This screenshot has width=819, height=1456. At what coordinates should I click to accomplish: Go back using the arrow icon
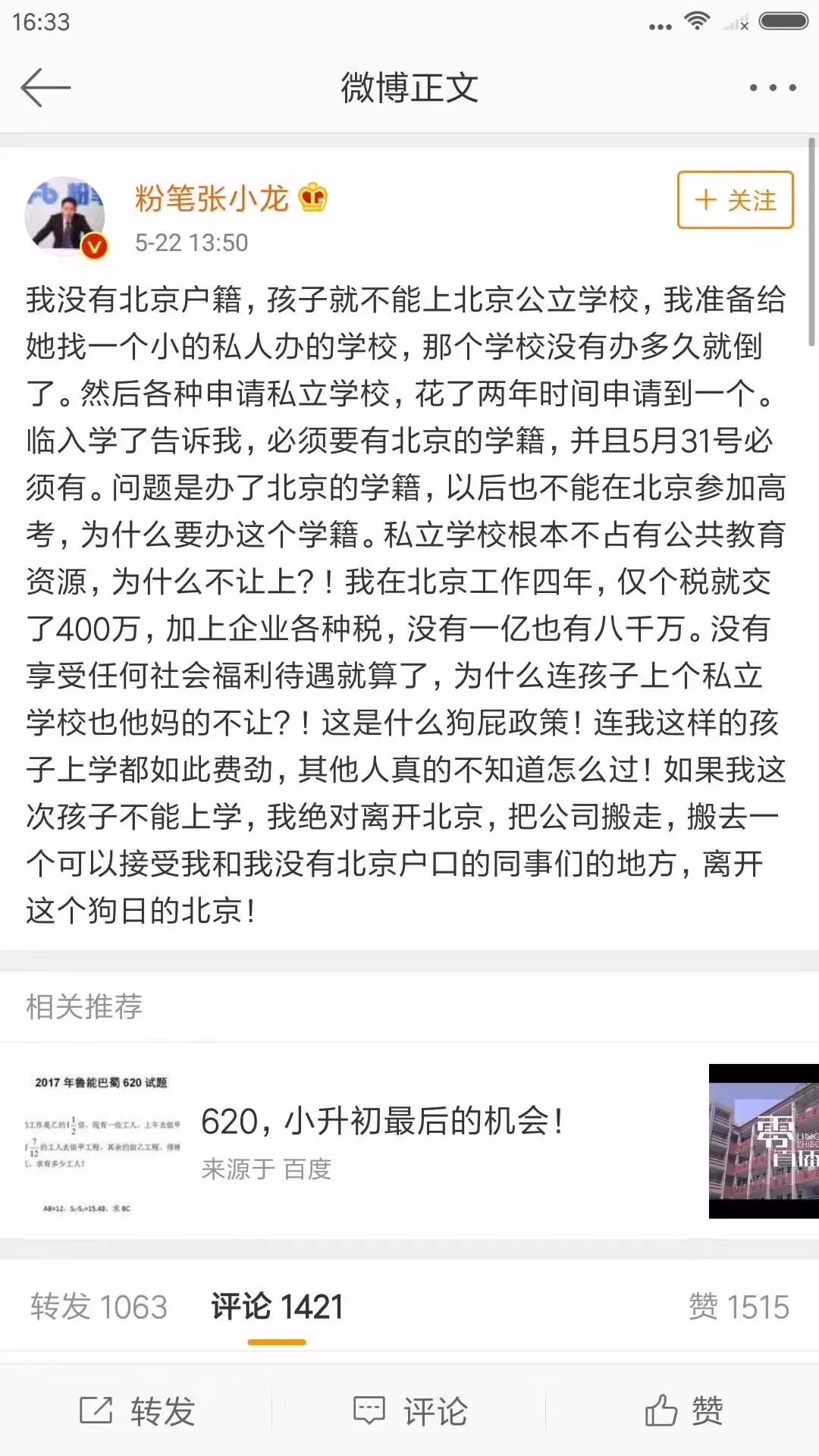tap(45, 88)
